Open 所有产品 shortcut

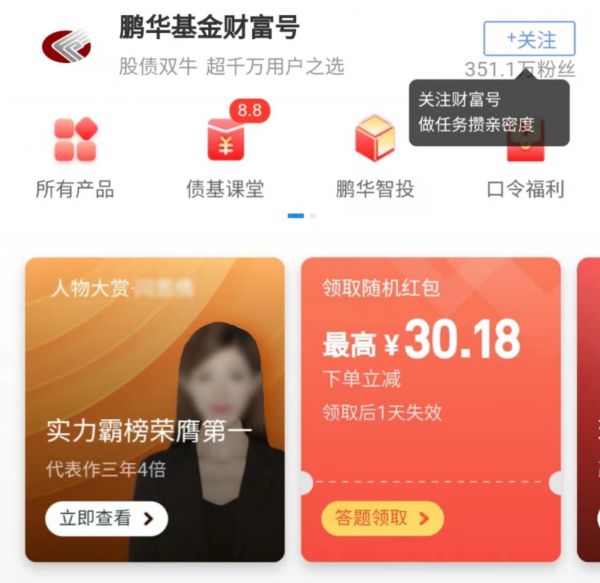coord(75,156)
